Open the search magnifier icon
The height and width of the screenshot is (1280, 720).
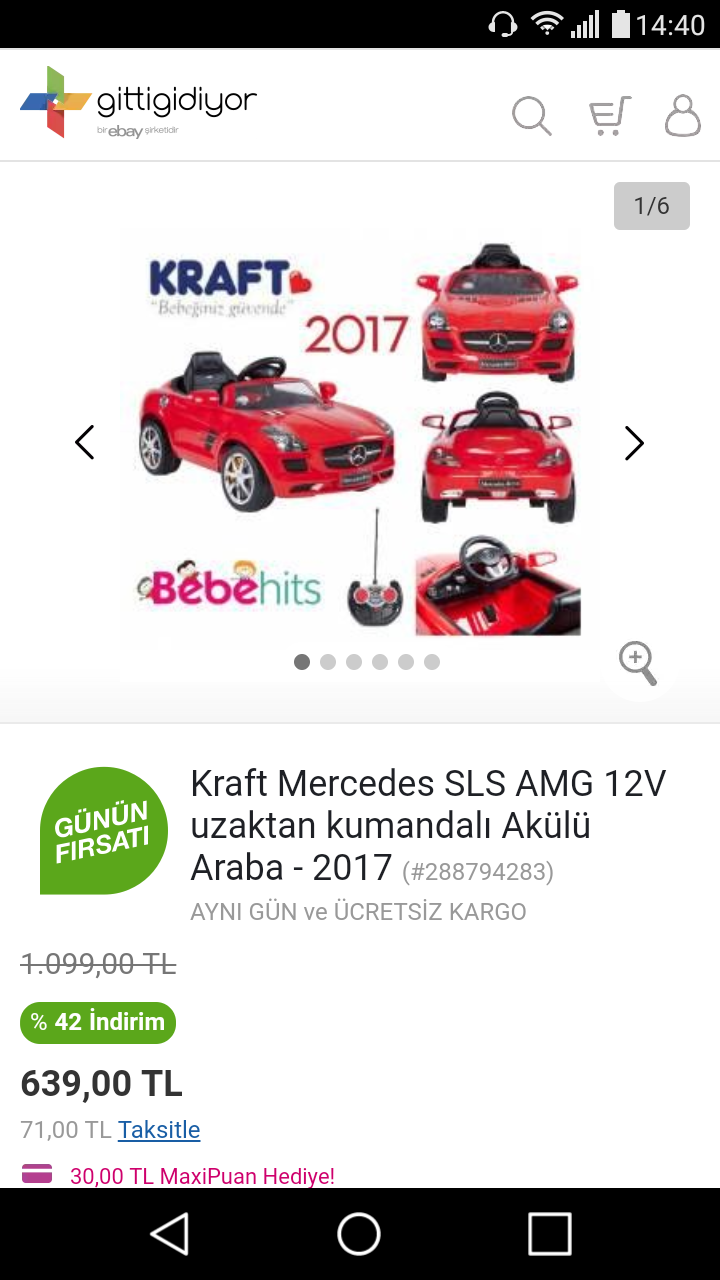[531, 116]
